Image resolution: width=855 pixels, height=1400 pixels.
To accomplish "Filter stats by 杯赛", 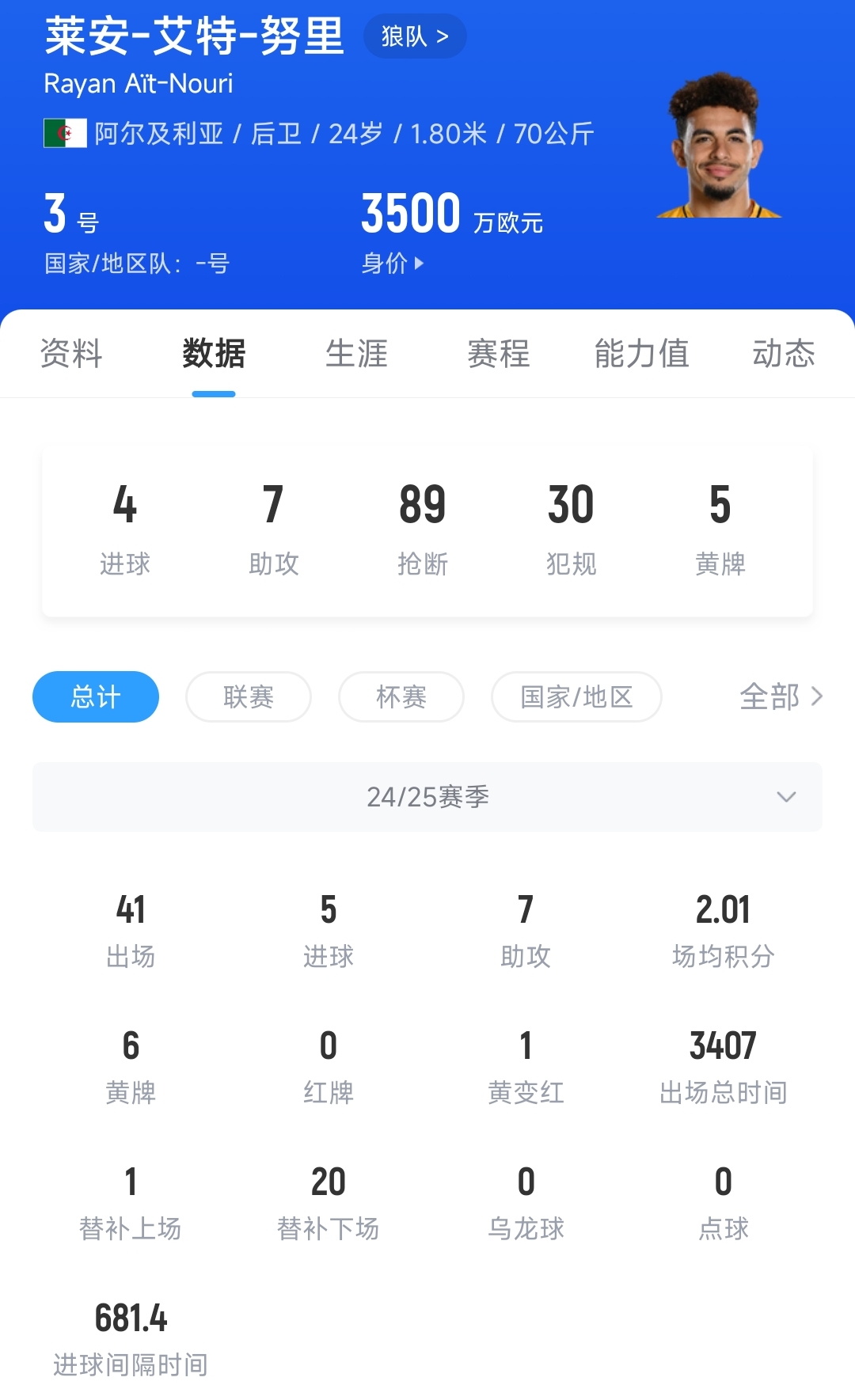I will (x=401, y=697).
